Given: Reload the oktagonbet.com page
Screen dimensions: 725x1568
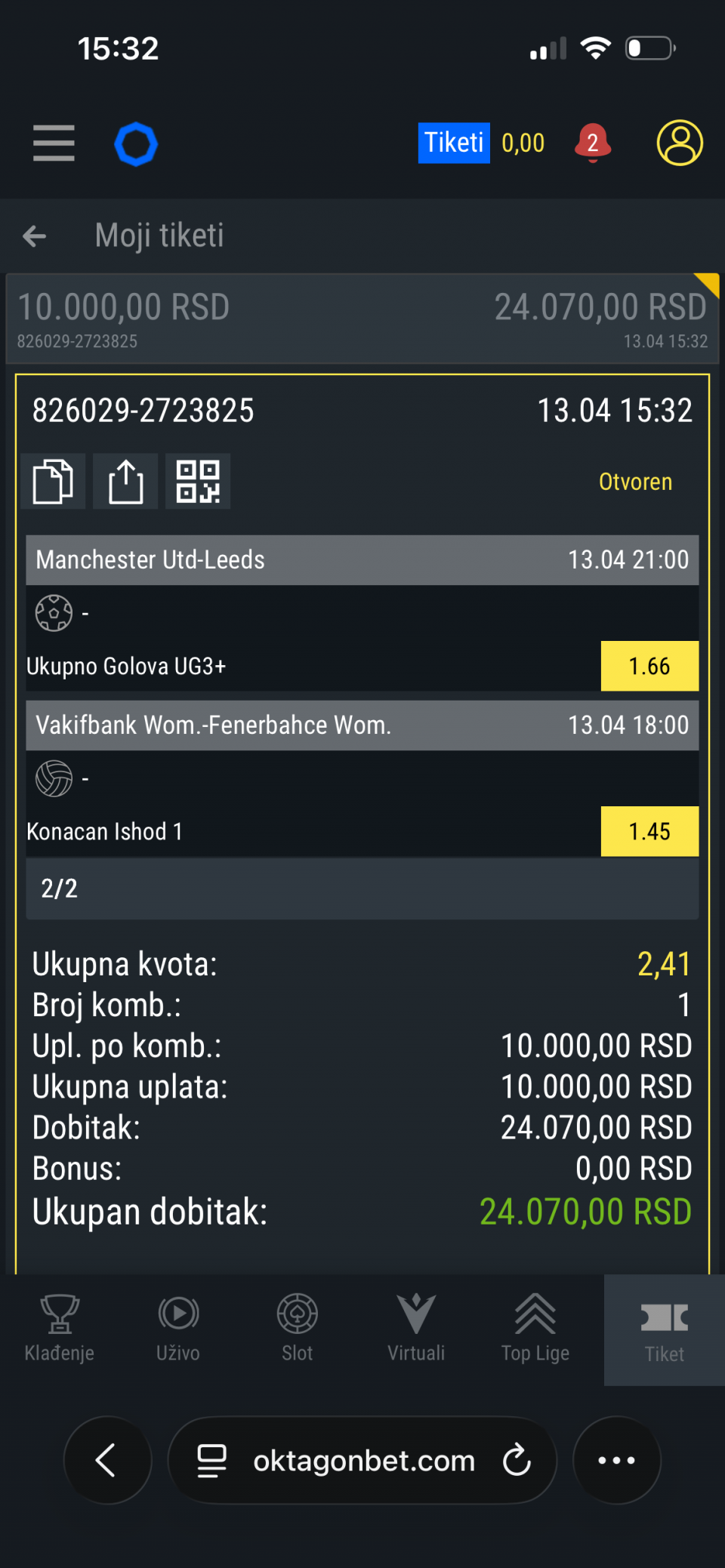Looking at the screenshot, I should click(517, 1460).
